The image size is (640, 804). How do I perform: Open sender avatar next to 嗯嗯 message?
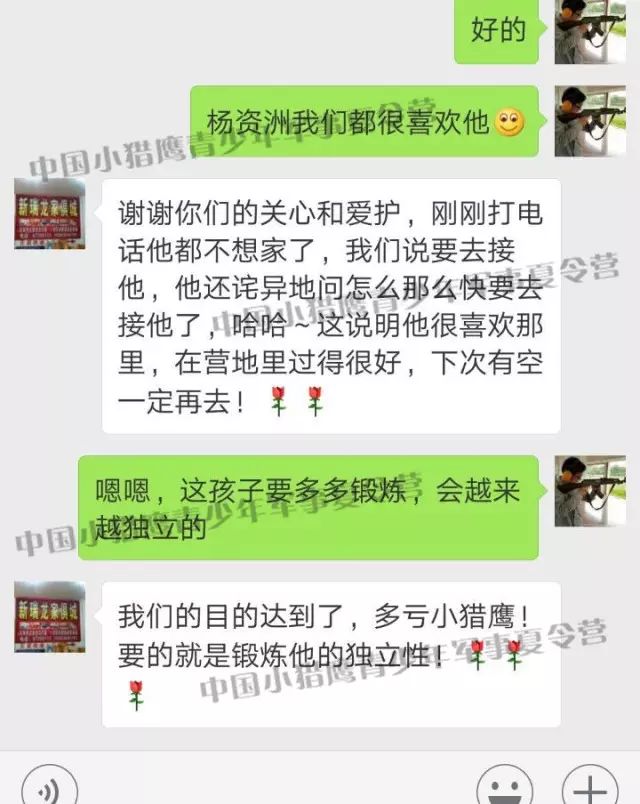tap(590, 491)
